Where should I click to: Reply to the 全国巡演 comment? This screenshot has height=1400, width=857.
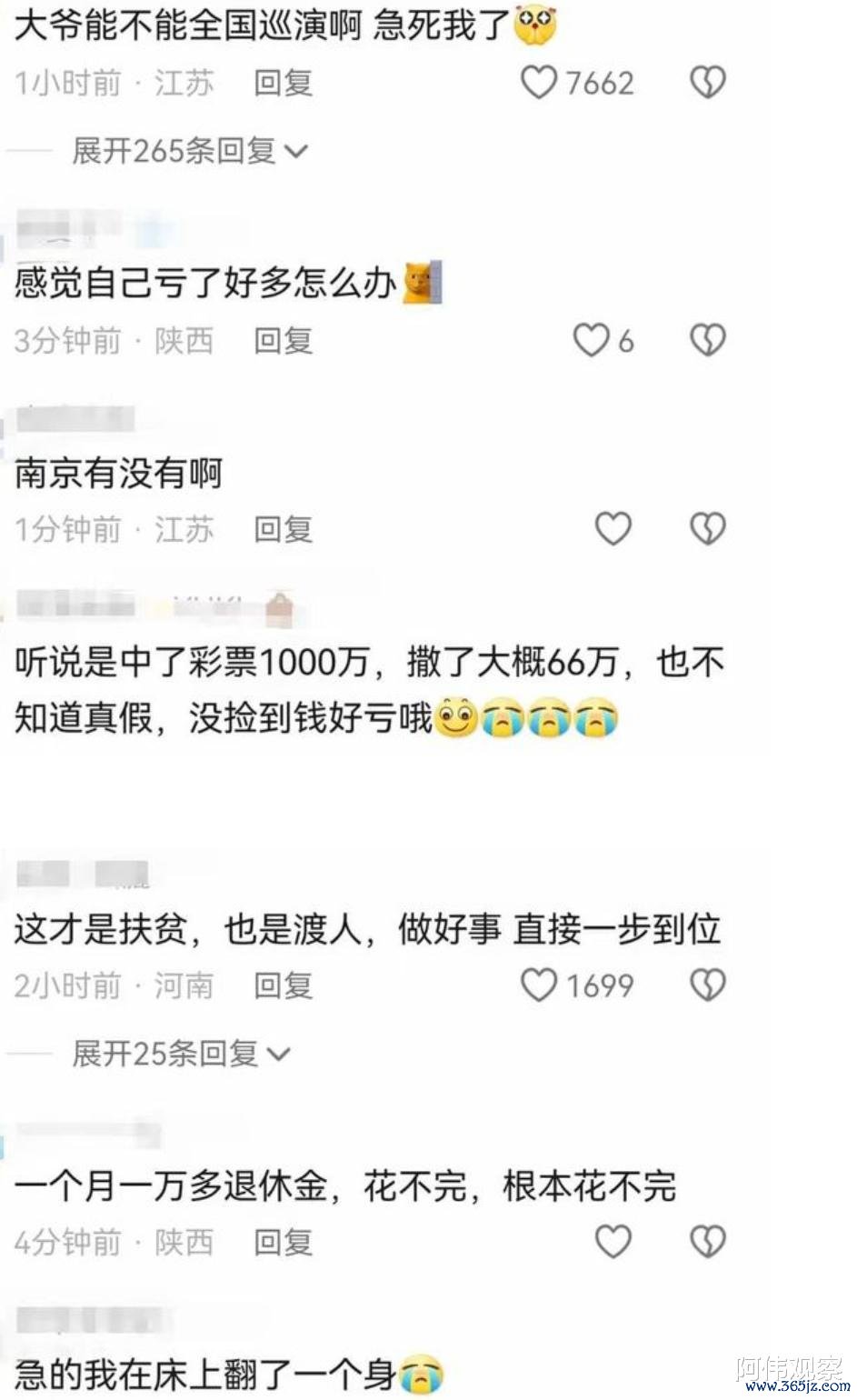[x=283, y=83]
